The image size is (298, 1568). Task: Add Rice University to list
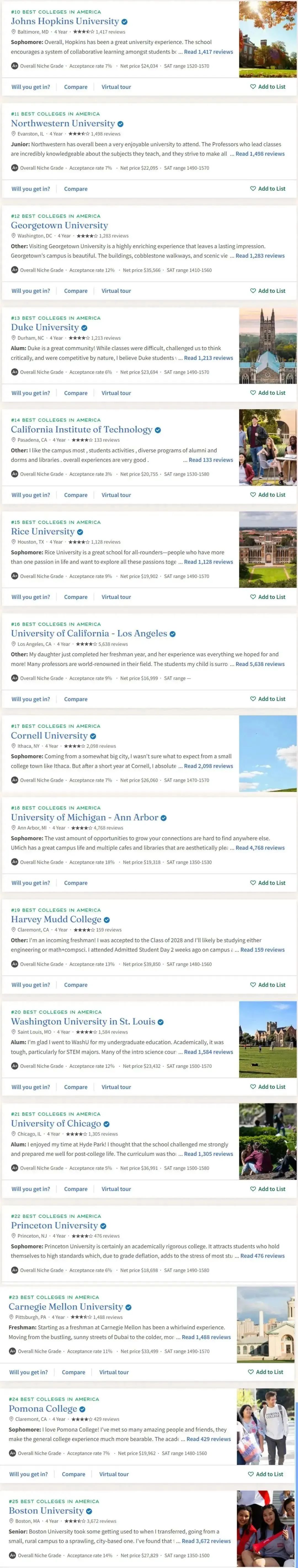click(268, 597)
